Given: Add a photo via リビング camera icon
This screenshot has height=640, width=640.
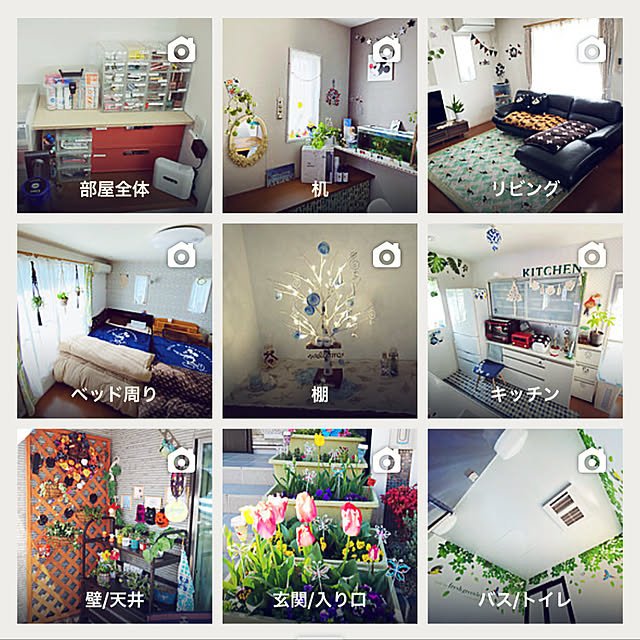Looking at the screenshot, I should (592, 49).
